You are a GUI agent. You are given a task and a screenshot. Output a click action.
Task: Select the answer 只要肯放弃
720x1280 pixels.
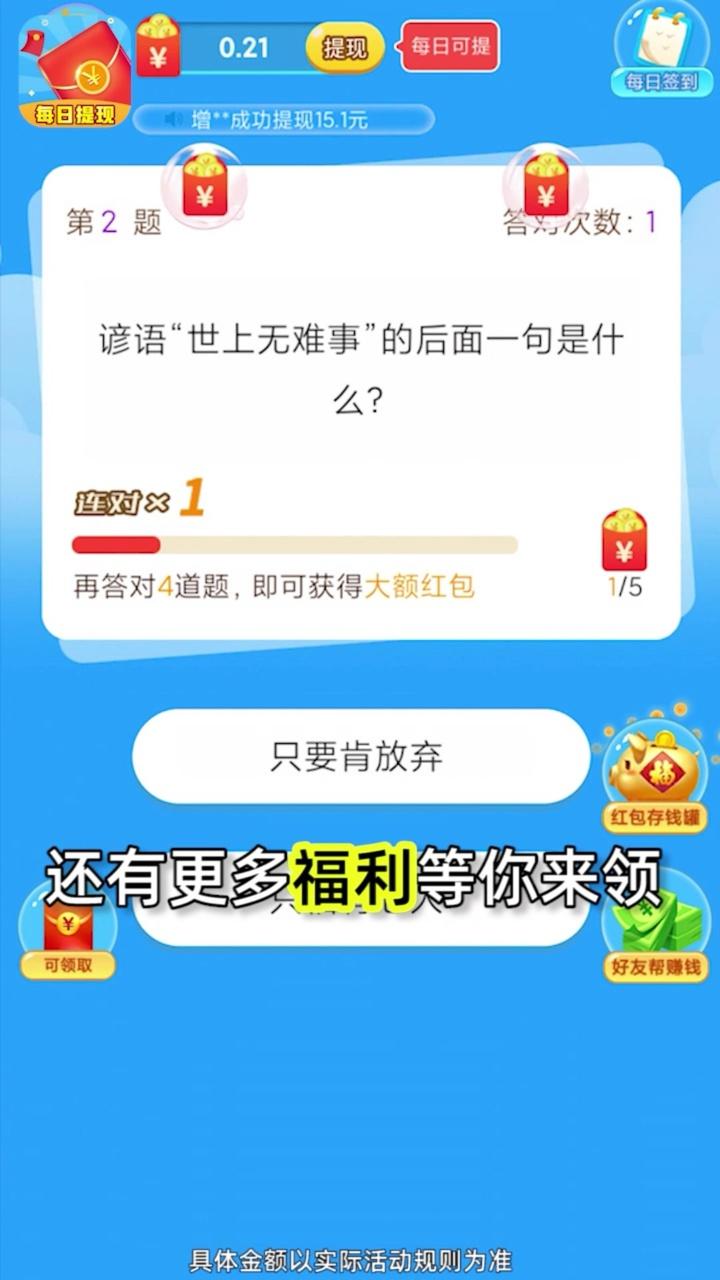(x=360, y=757)
